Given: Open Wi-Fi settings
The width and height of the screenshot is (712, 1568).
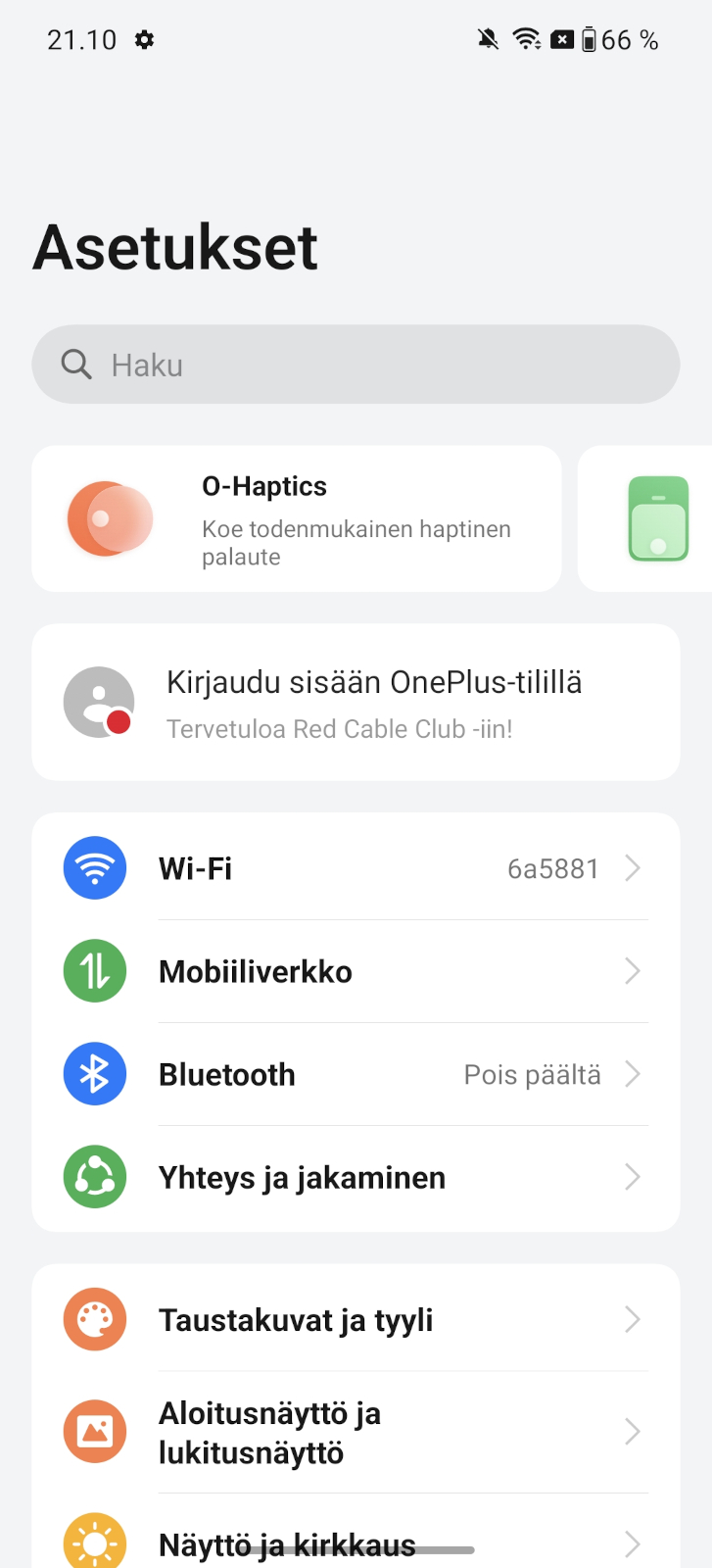Looking at the screenshot, I should point(355,868).
